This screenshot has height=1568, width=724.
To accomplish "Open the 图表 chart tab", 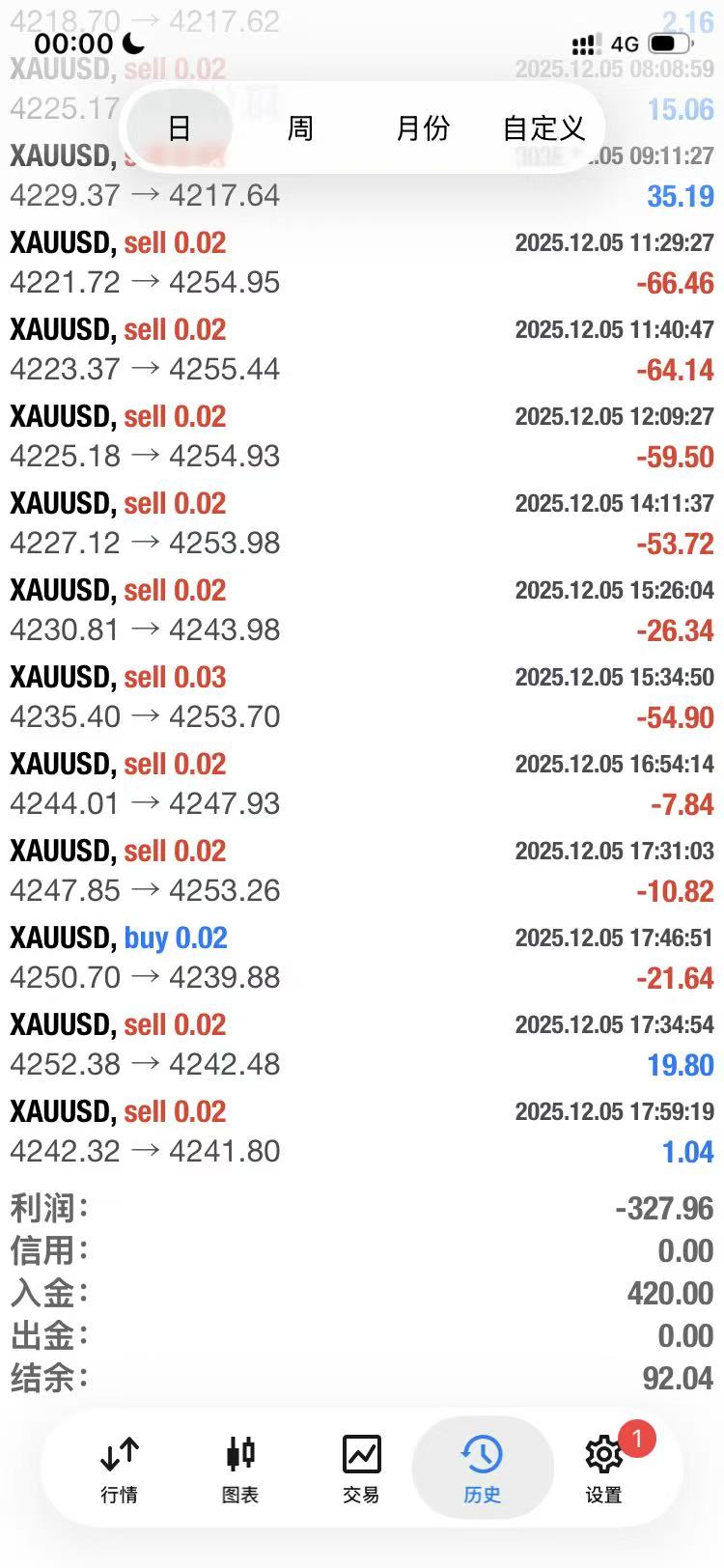I will [240, 1469].
